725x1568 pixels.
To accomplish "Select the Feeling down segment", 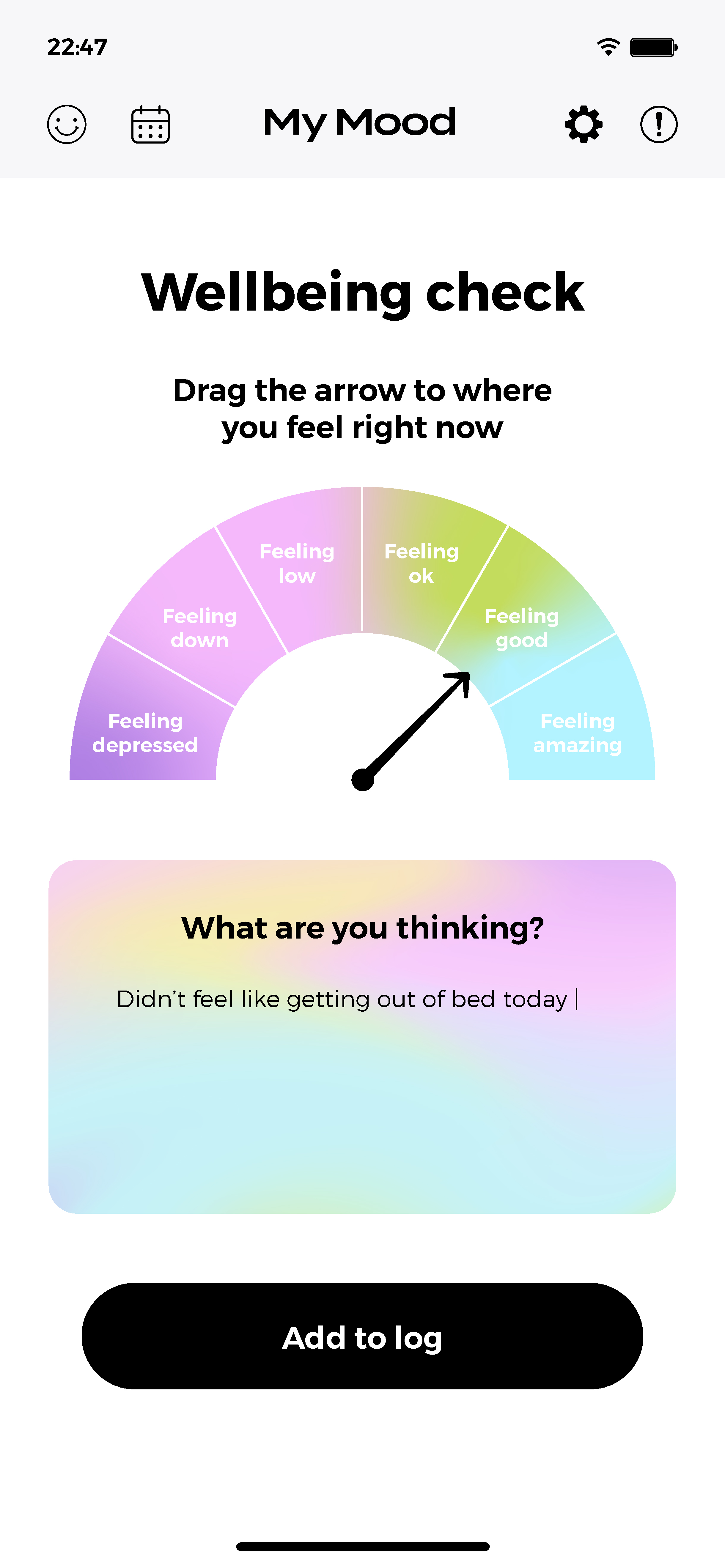I will [199, 628].
